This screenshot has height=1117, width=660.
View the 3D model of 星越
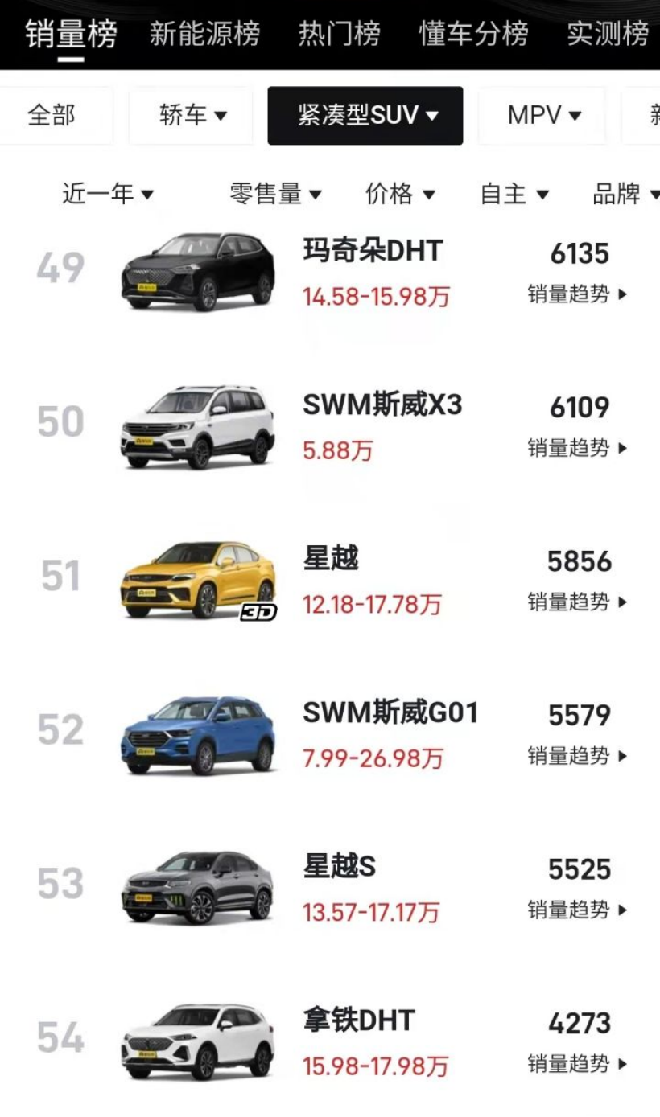[x=258, y=612]
